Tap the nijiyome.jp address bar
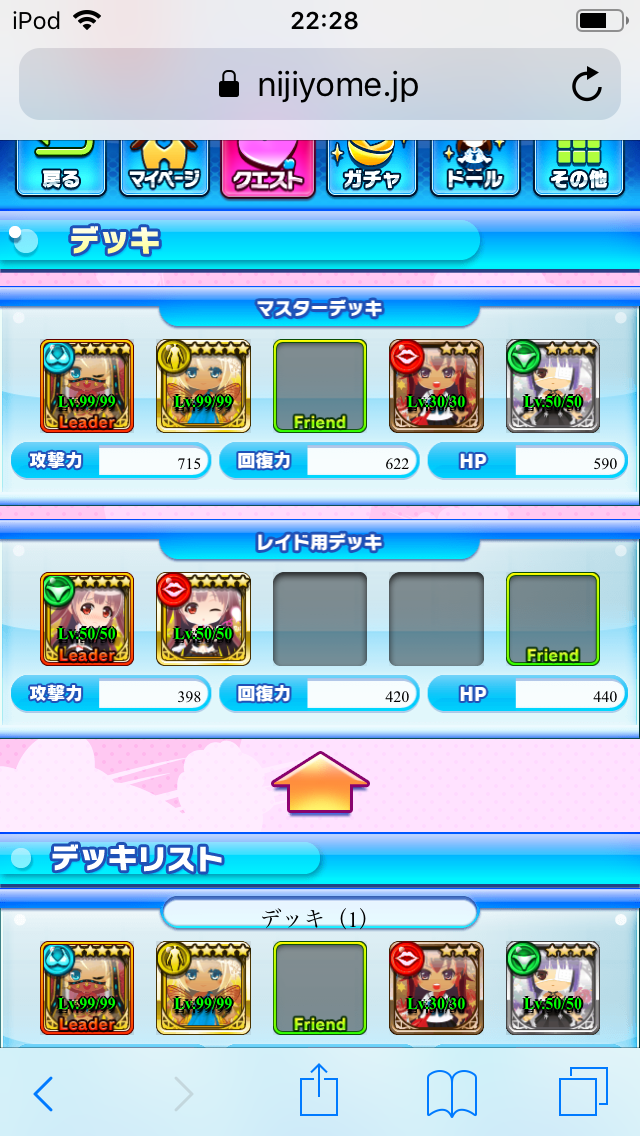Image resolution: width=640 pixels, height=1136 pixels. (x=318, y=85)
